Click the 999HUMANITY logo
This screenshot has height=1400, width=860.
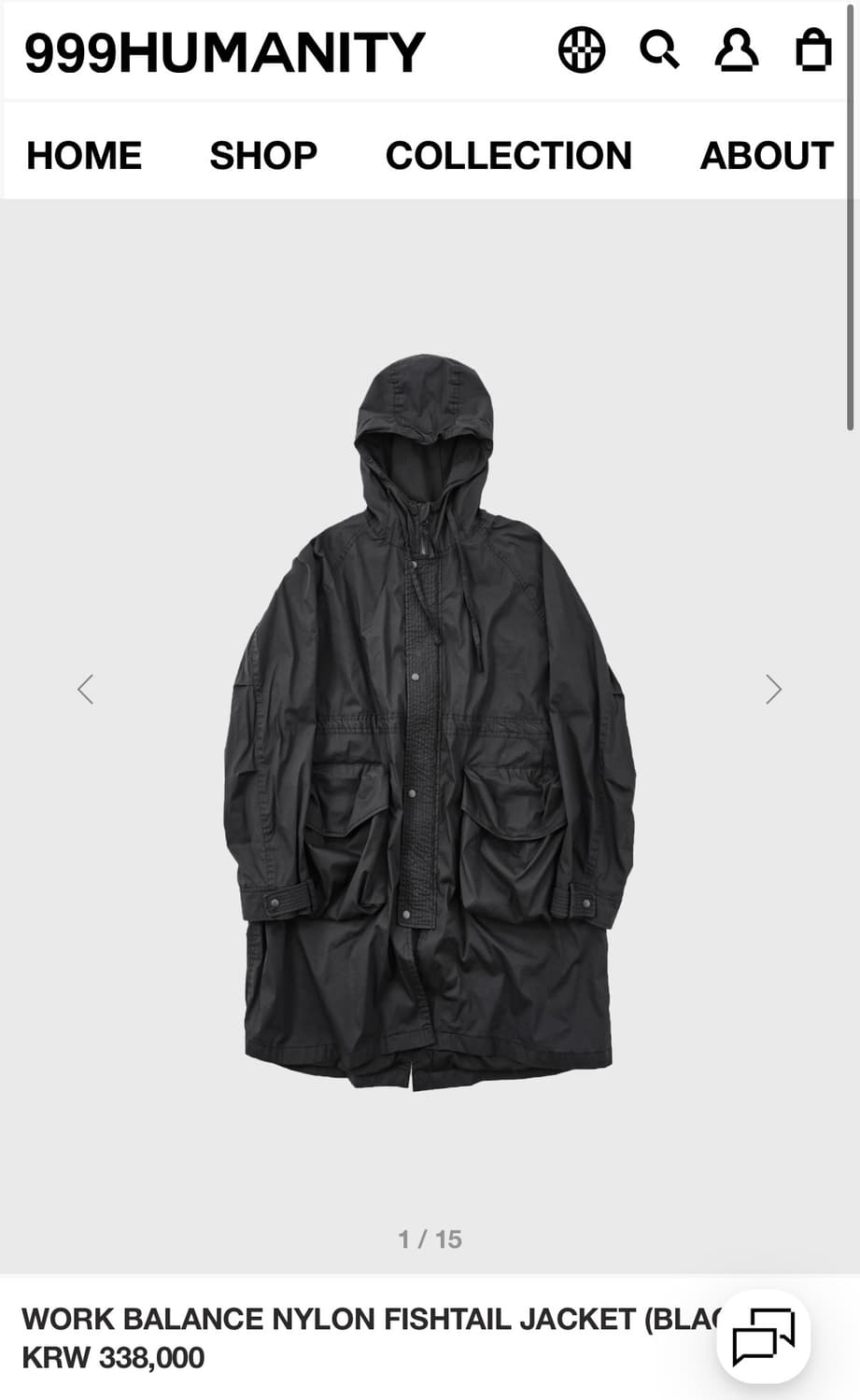tap(224, 51)
